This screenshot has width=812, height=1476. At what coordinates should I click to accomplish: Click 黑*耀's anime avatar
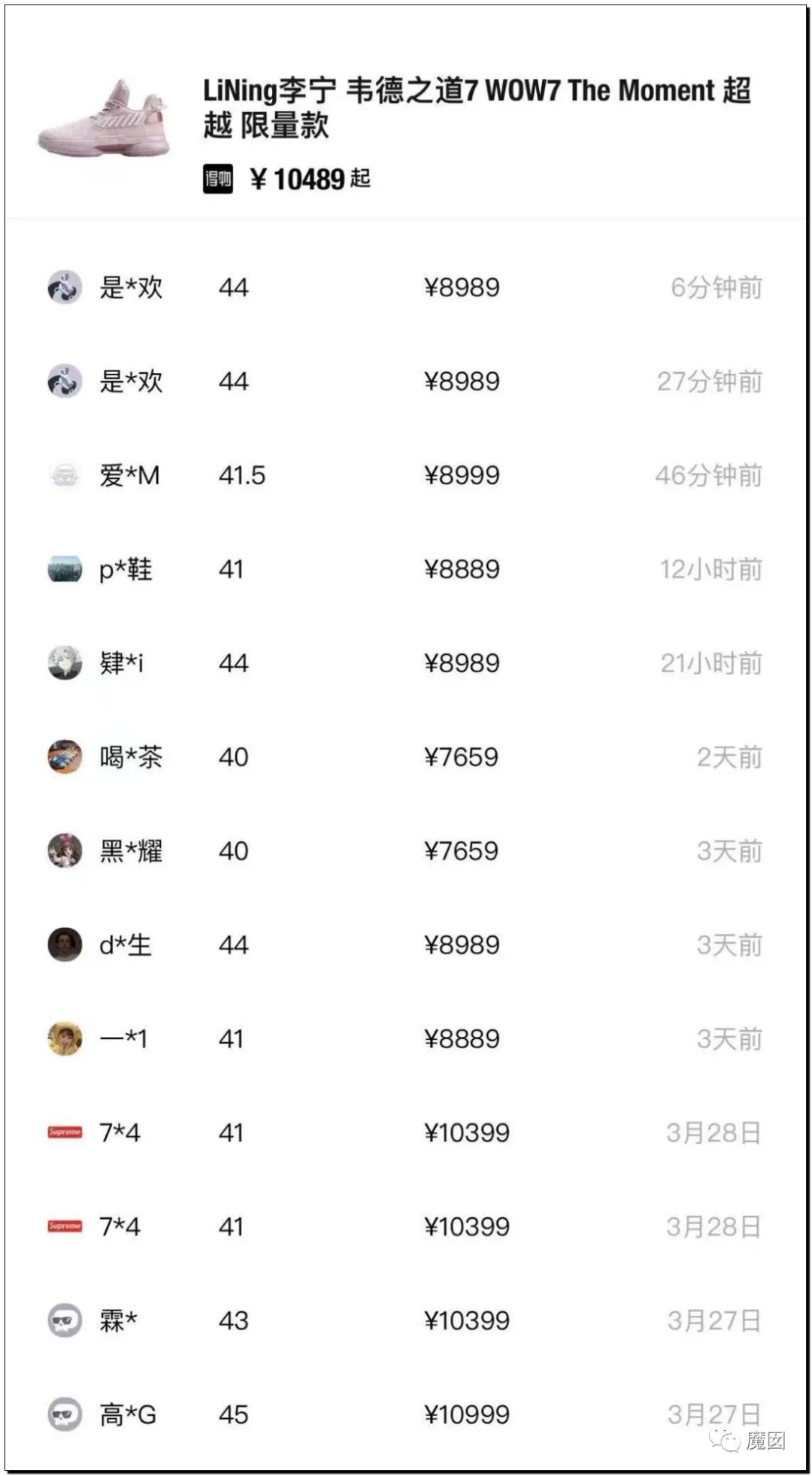[x=65, y=851]
